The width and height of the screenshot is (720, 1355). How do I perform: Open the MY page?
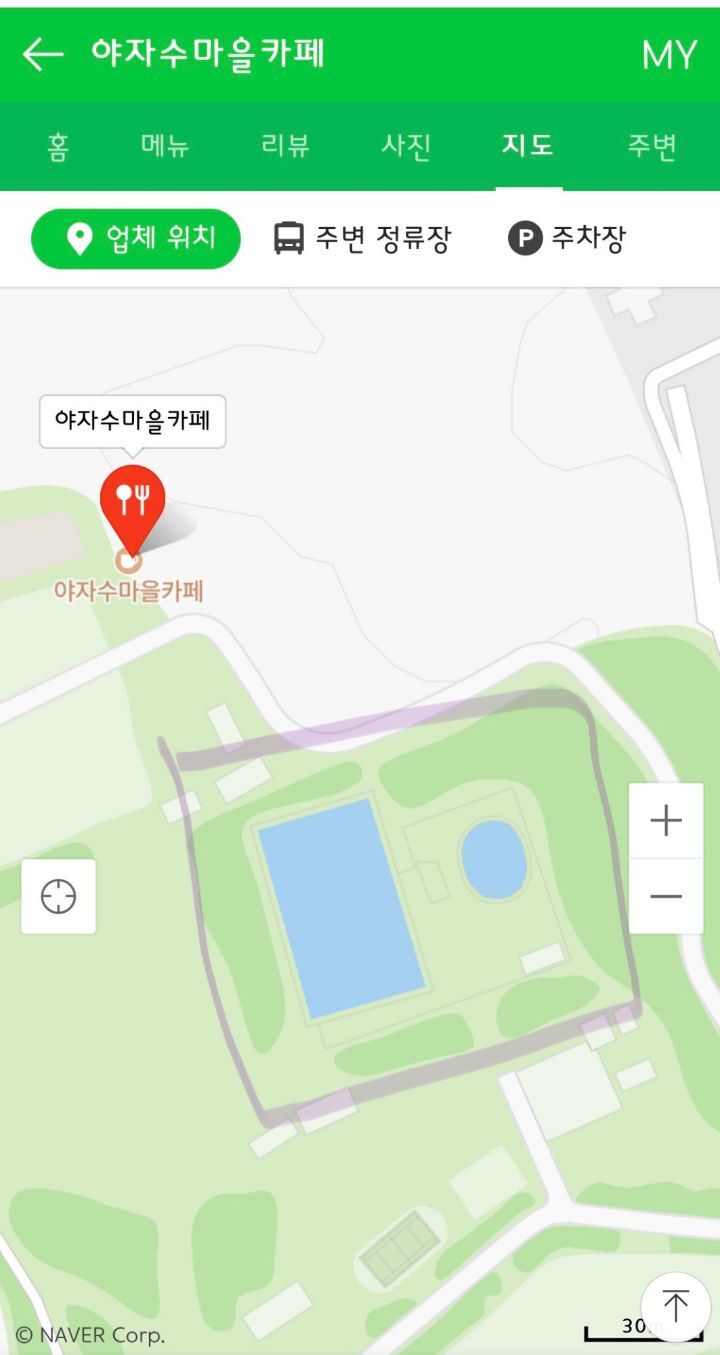point(668,55)
